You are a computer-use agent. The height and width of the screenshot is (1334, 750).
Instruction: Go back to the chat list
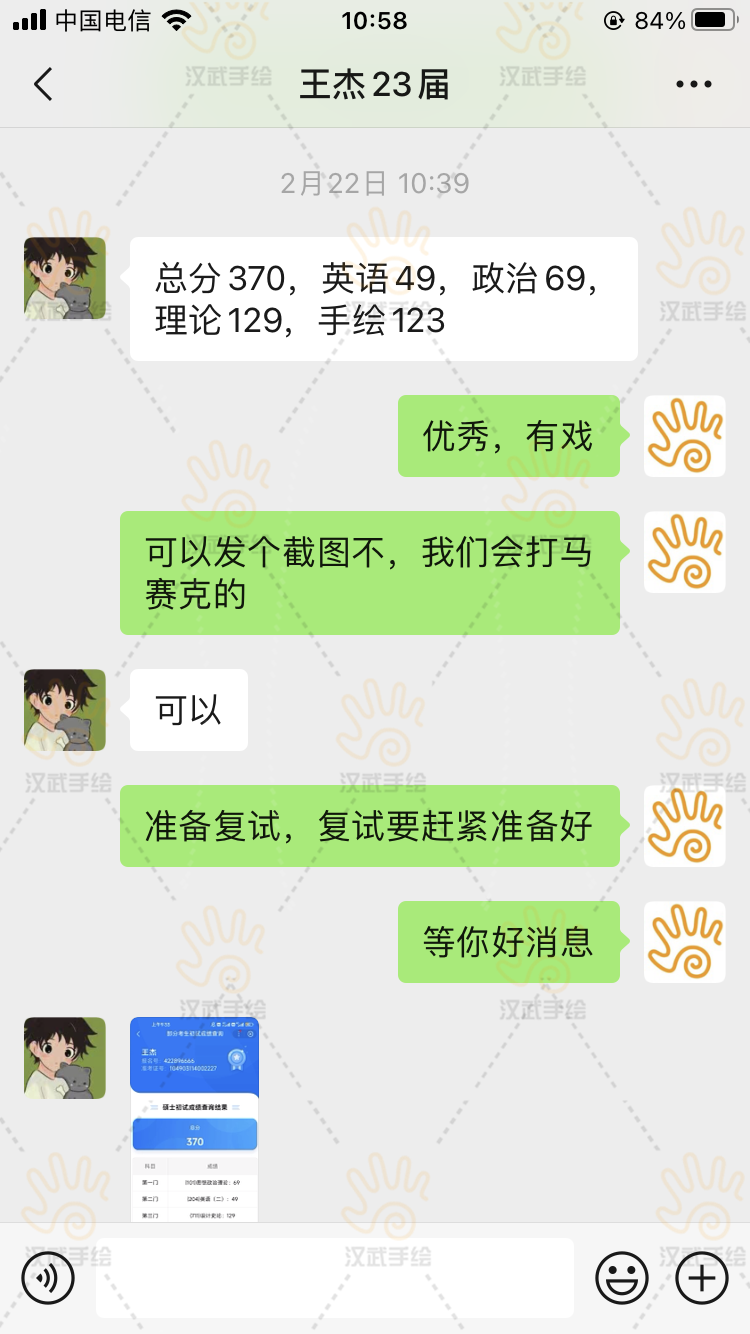click(42, 85)
